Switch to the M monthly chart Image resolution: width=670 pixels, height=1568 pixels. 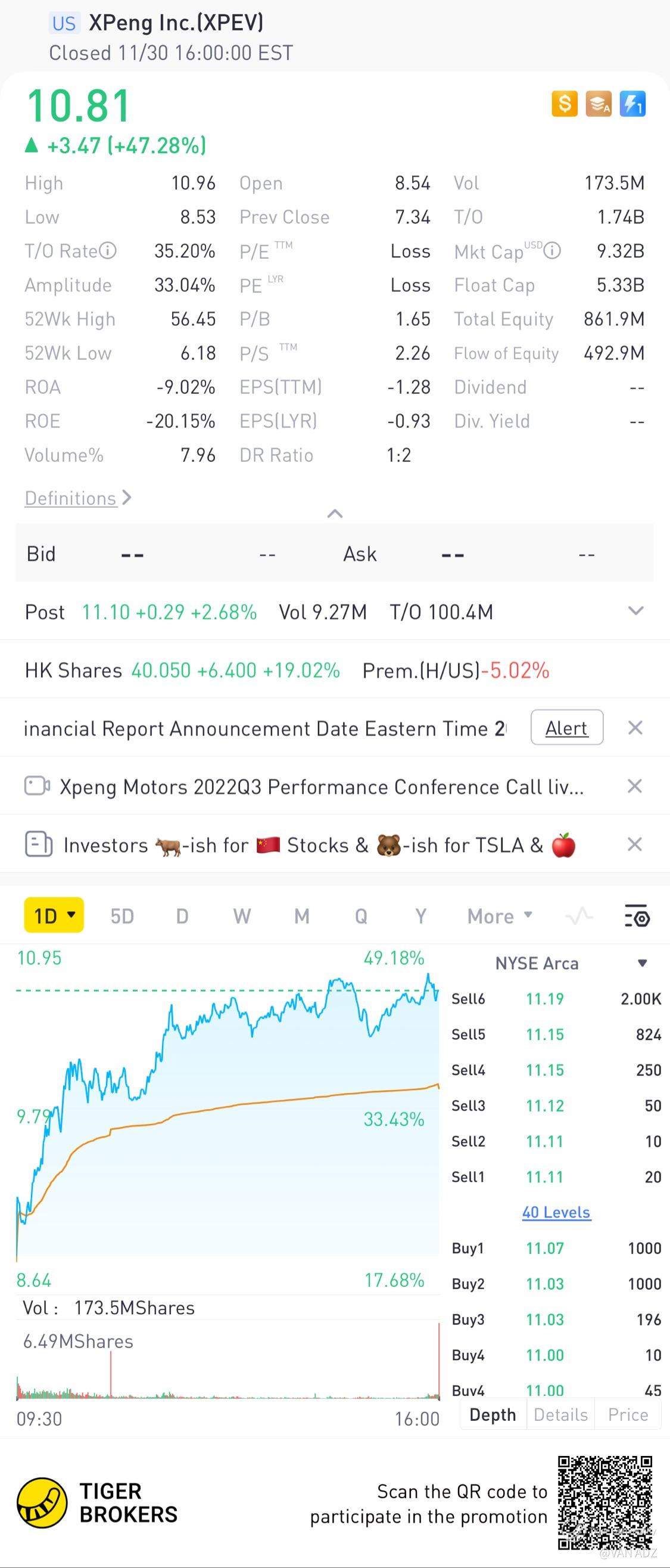coord(301,916)
